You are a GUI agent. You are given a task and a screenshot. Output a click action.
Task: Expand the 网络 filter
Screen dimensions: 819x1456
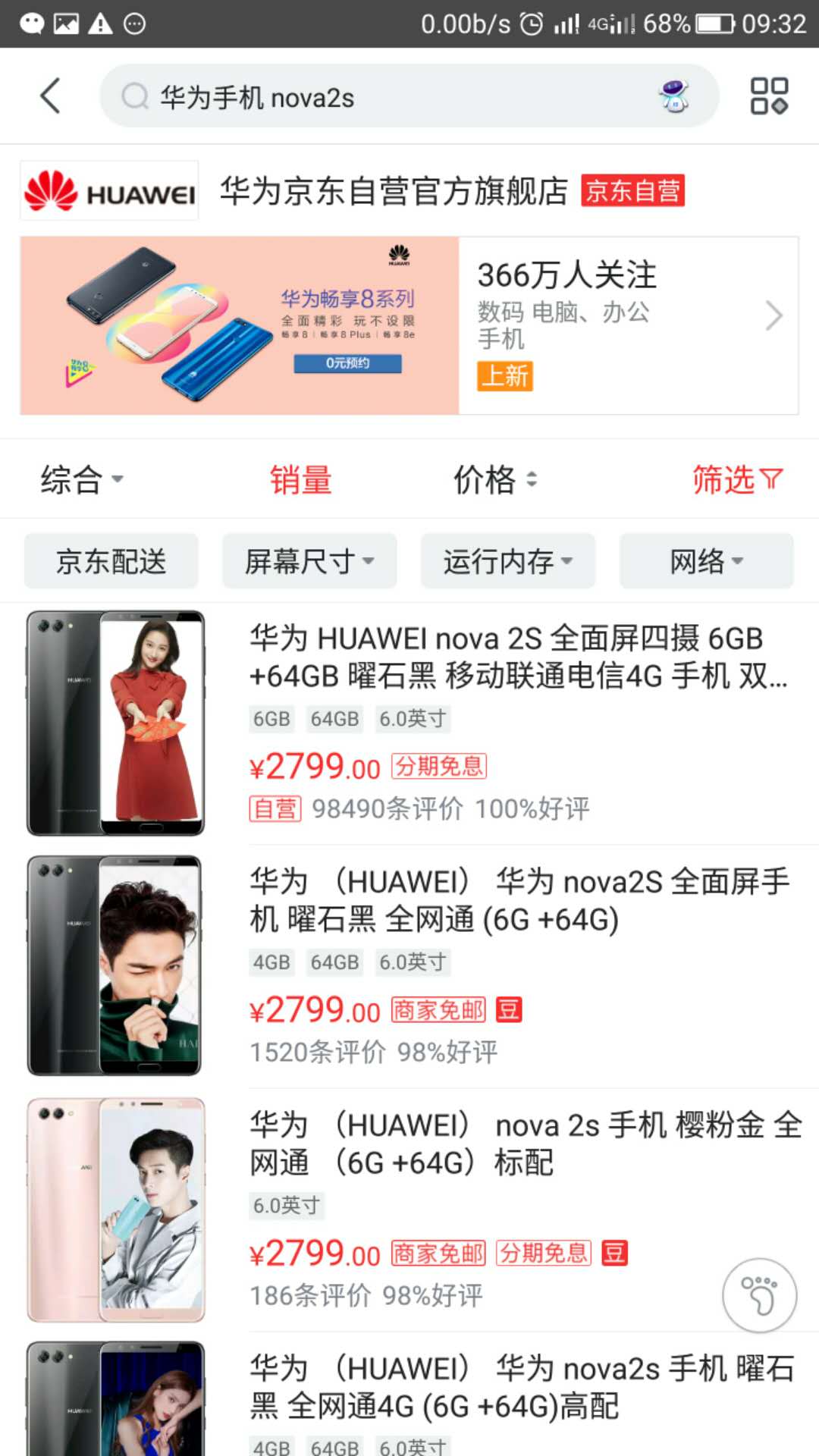[706, 561]
